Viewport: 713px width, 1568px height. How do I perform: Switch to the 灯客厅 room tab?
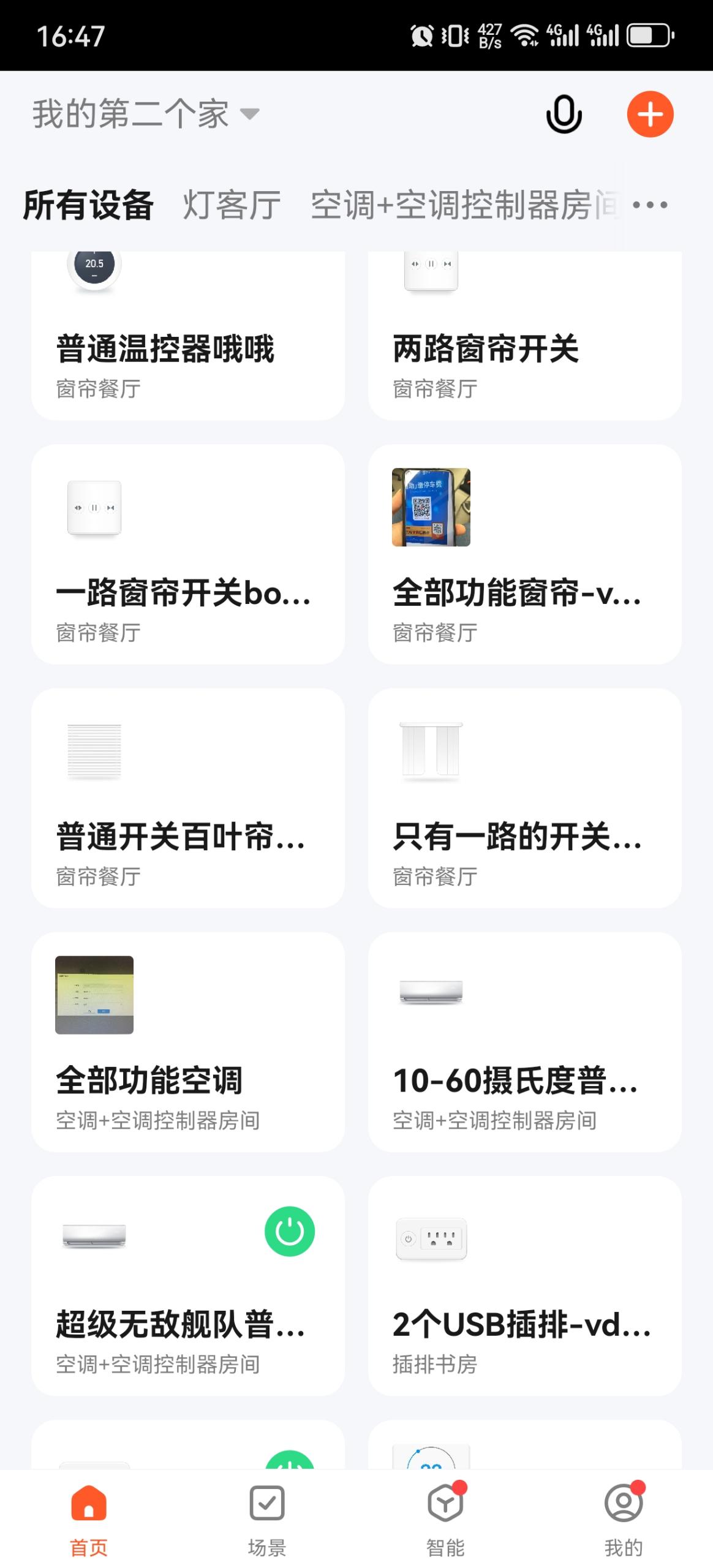[232, 205]
